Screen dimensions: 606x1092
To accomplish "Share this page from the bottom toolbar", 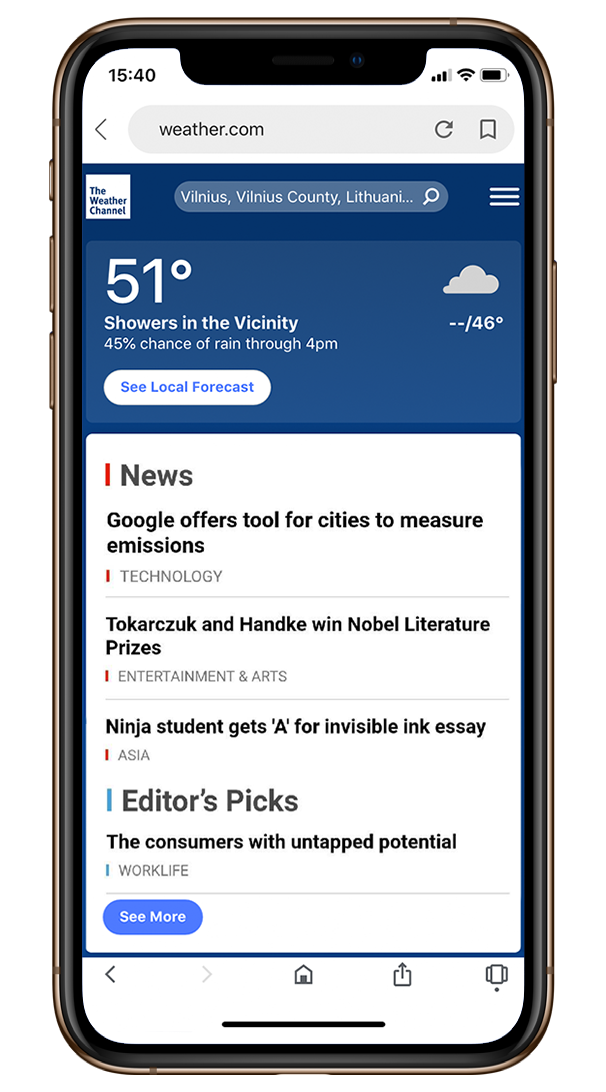I will tap(402, 974).
